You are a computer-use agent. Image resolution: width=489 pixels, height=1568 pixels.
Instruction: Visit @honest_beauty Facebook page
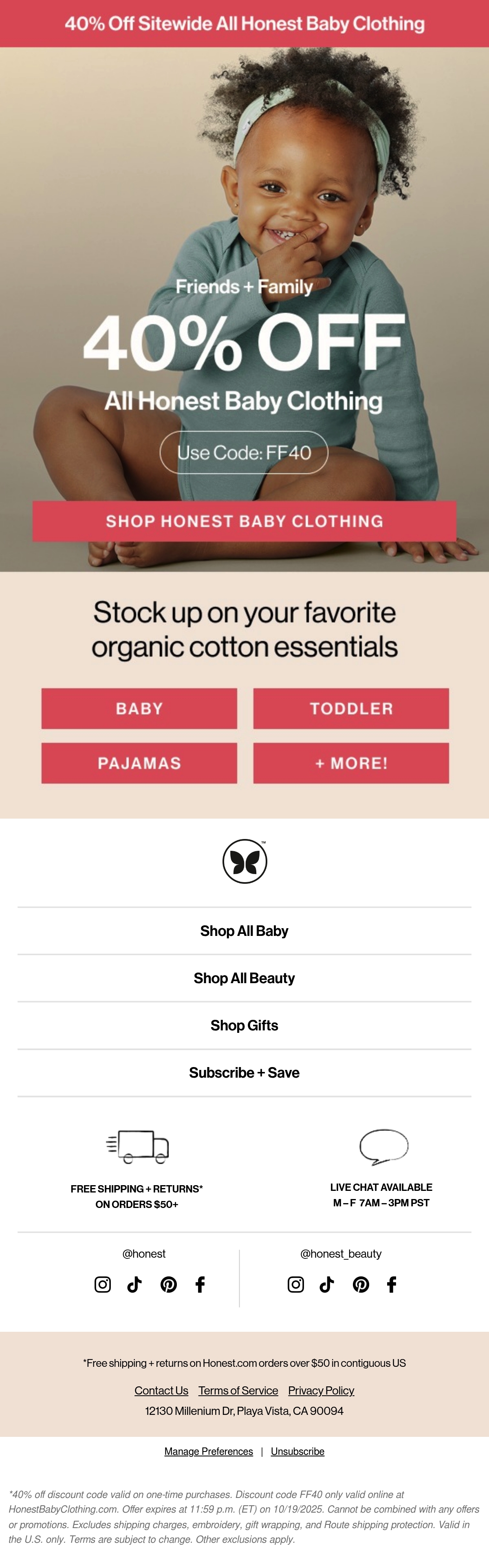(x=392, y=1285)
